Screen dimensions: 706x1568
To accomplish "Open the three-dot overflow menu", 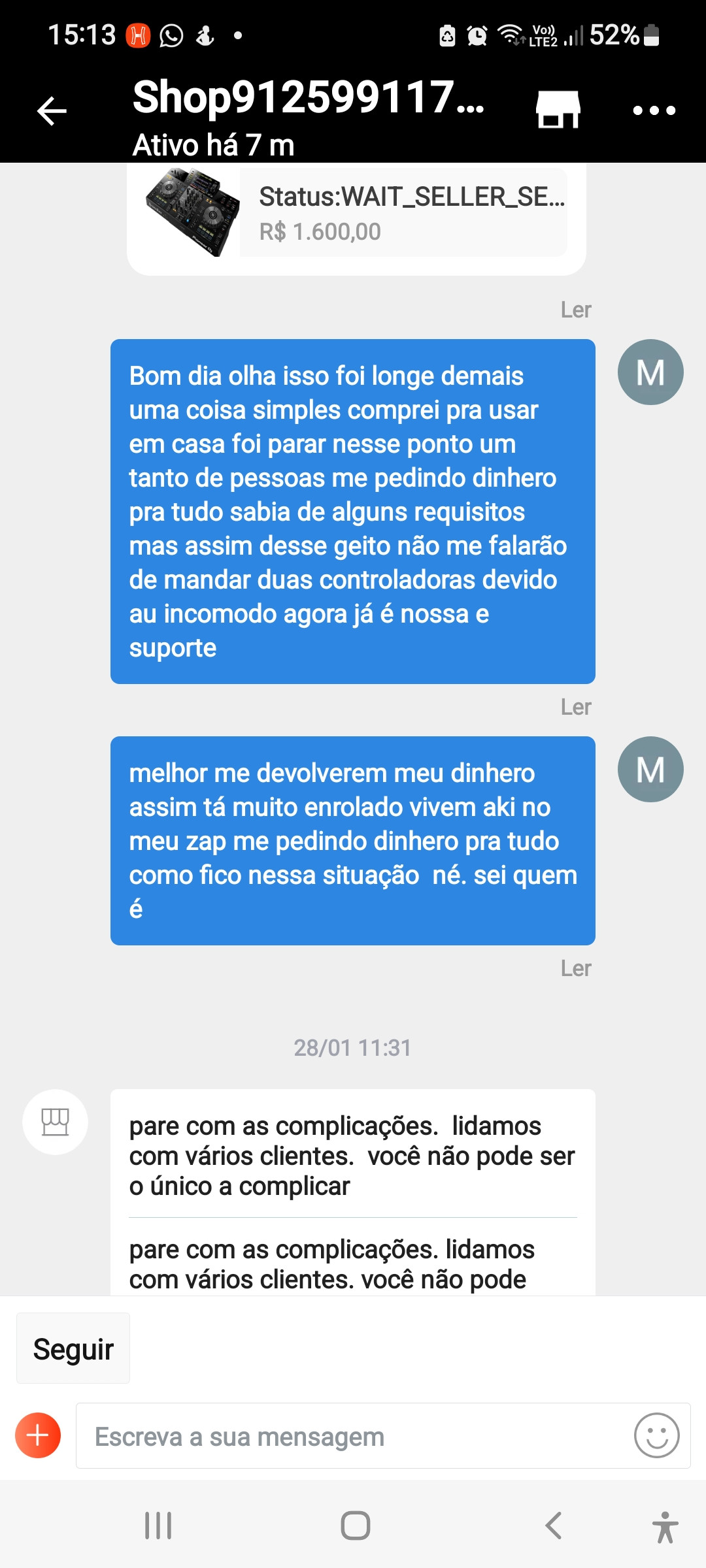I will [x=654, y=110].
